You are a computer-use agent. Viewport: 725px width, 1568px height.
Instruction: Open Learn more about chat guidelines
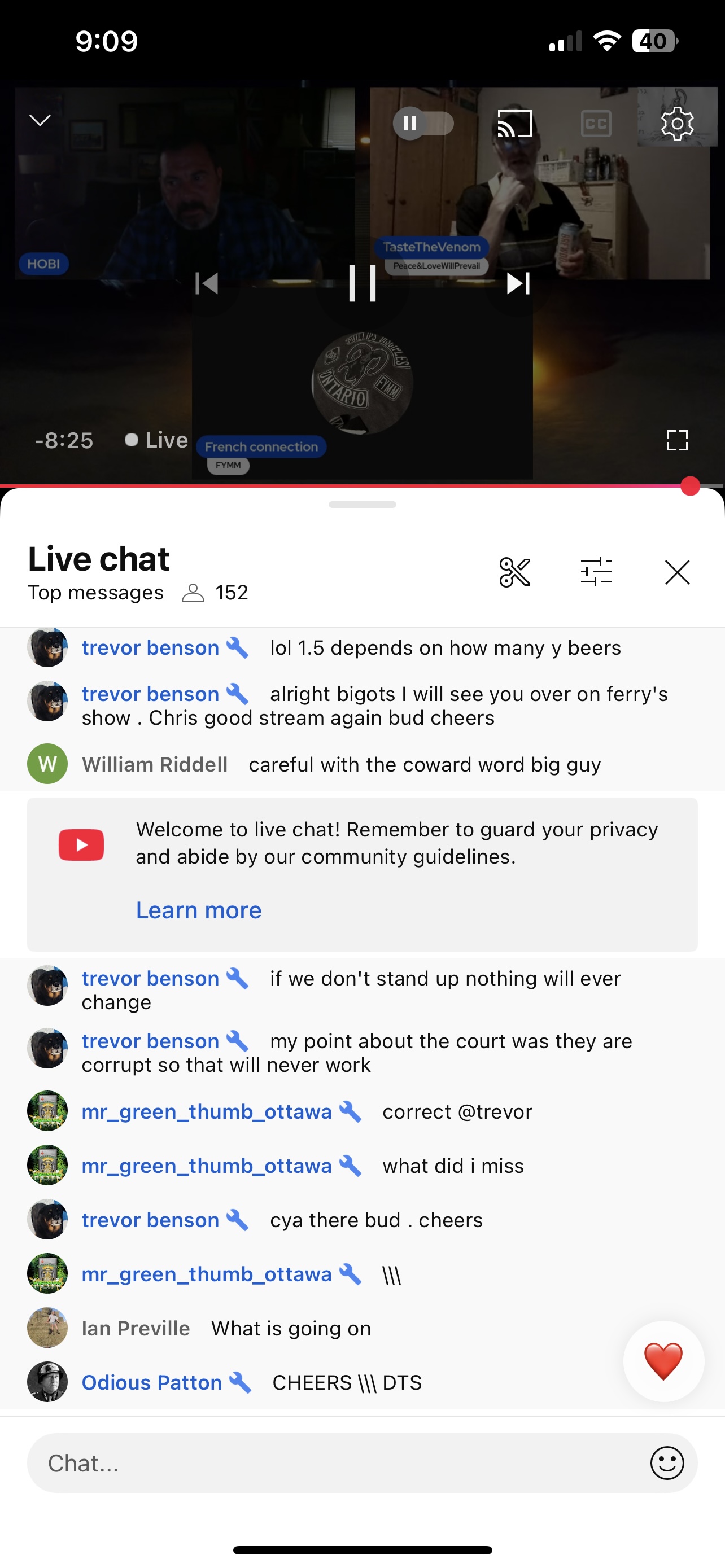tap(198, 910)
